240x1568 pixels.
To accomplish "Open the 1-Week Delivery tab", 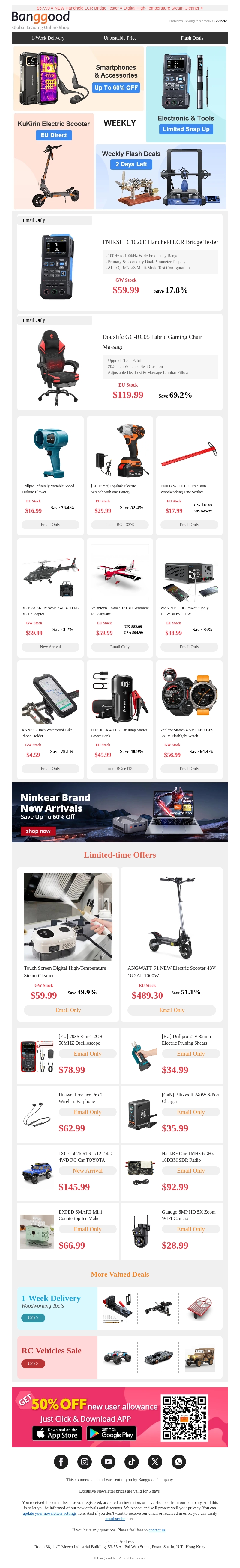I will coord(48,38).
